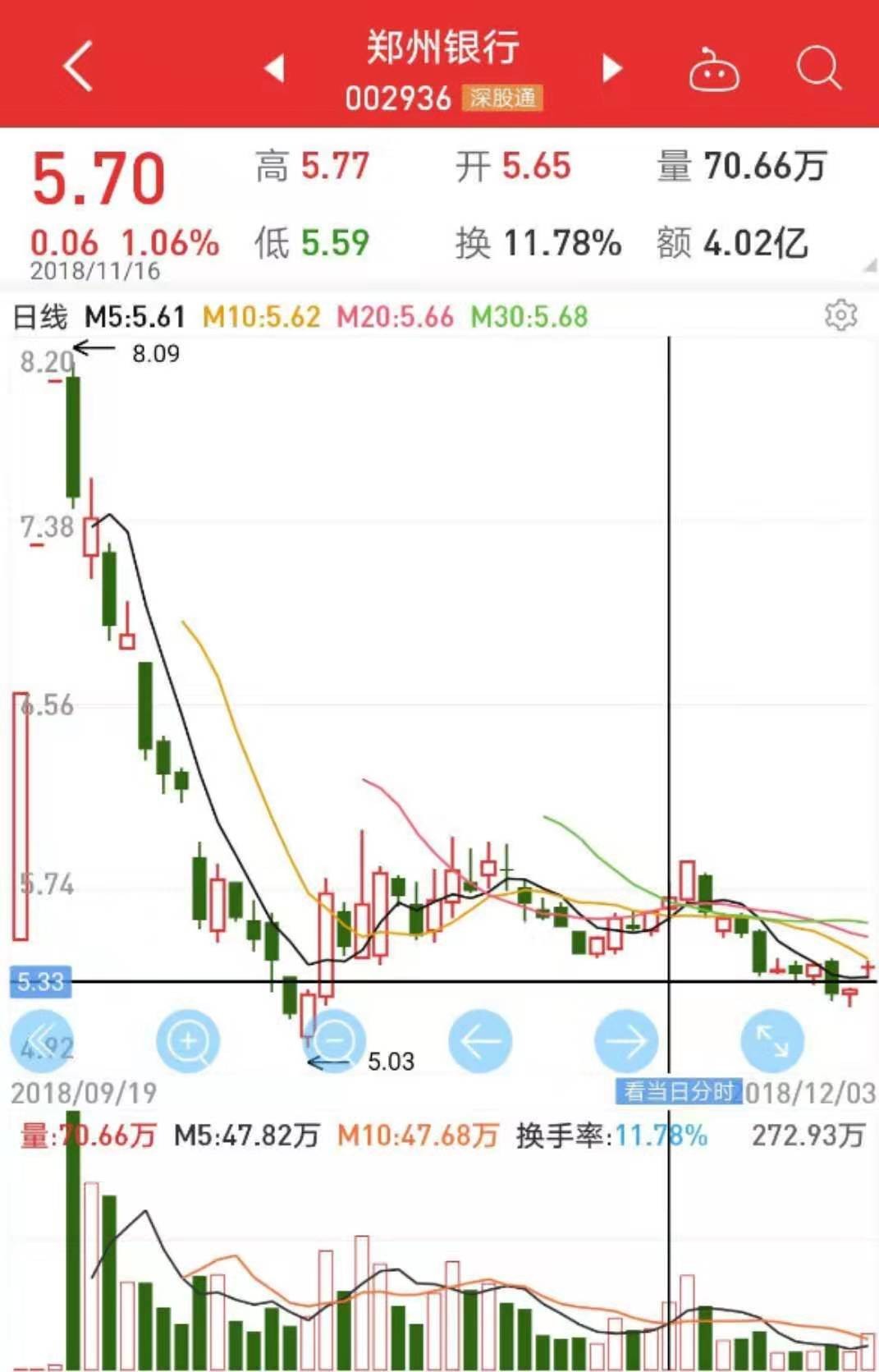The height and width of the screenshot is (1372, 879).
Task: Tap 看当日分时 to view intraday chart
Action: pyautogui.click(x=679, y=1091)
